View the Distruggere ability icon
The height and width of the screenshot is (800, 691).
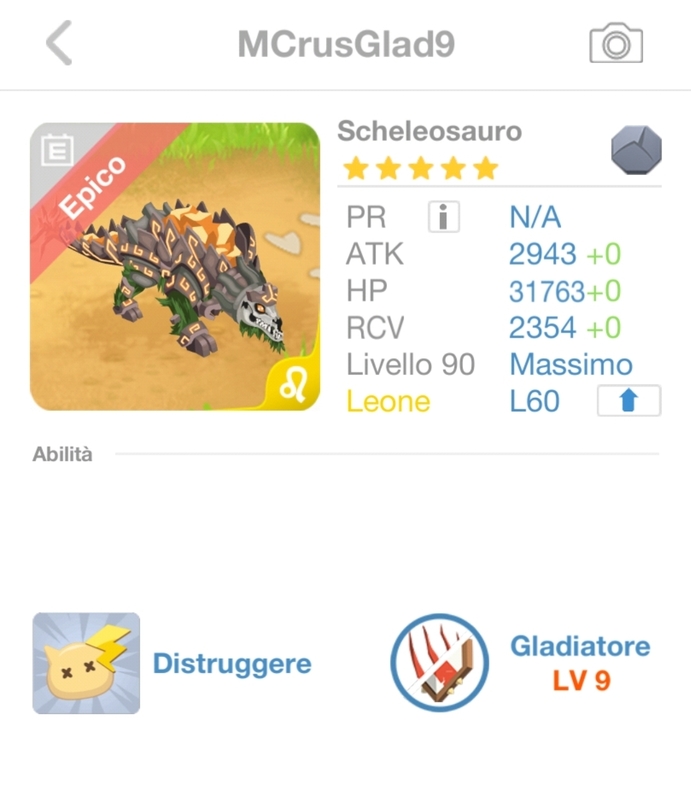pyautogui.click(x=86, y=663)
